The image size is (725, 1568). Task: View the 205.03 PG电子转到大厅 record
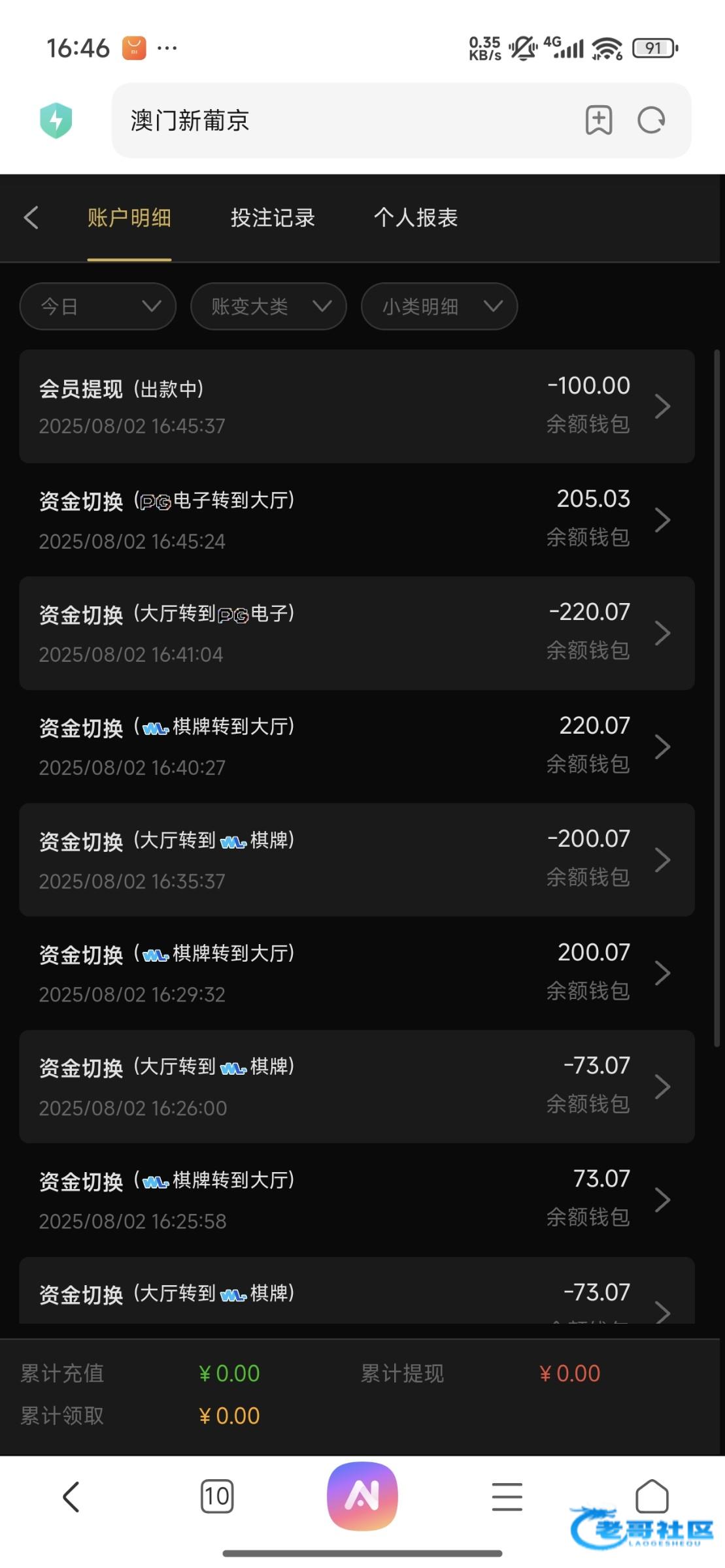(357, 519)
